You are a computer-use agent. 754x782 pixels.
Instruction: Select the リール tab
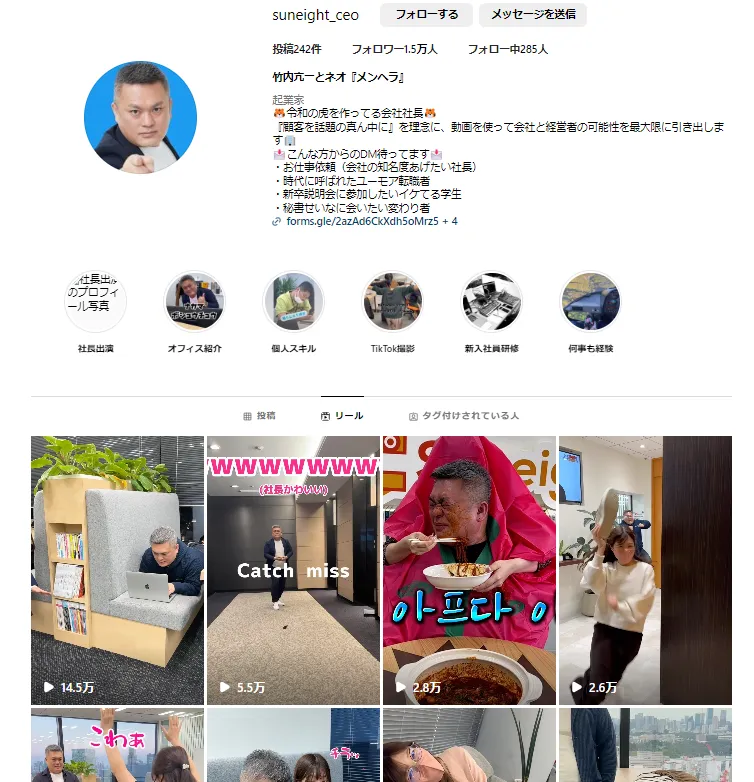pyautogui.click(x=342, y=415)
